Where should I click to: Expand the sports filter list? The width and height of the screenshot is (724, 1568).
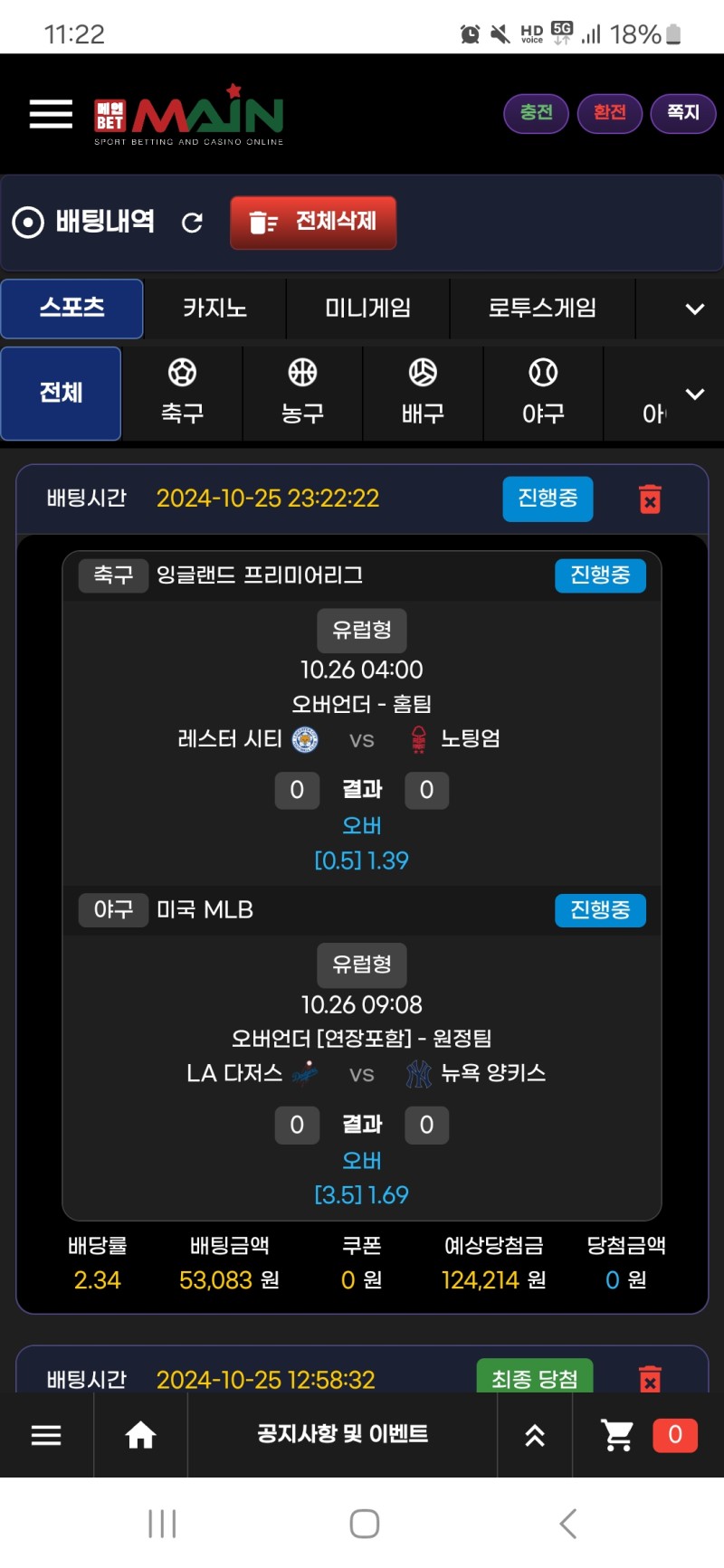click(x=694, y=394)
